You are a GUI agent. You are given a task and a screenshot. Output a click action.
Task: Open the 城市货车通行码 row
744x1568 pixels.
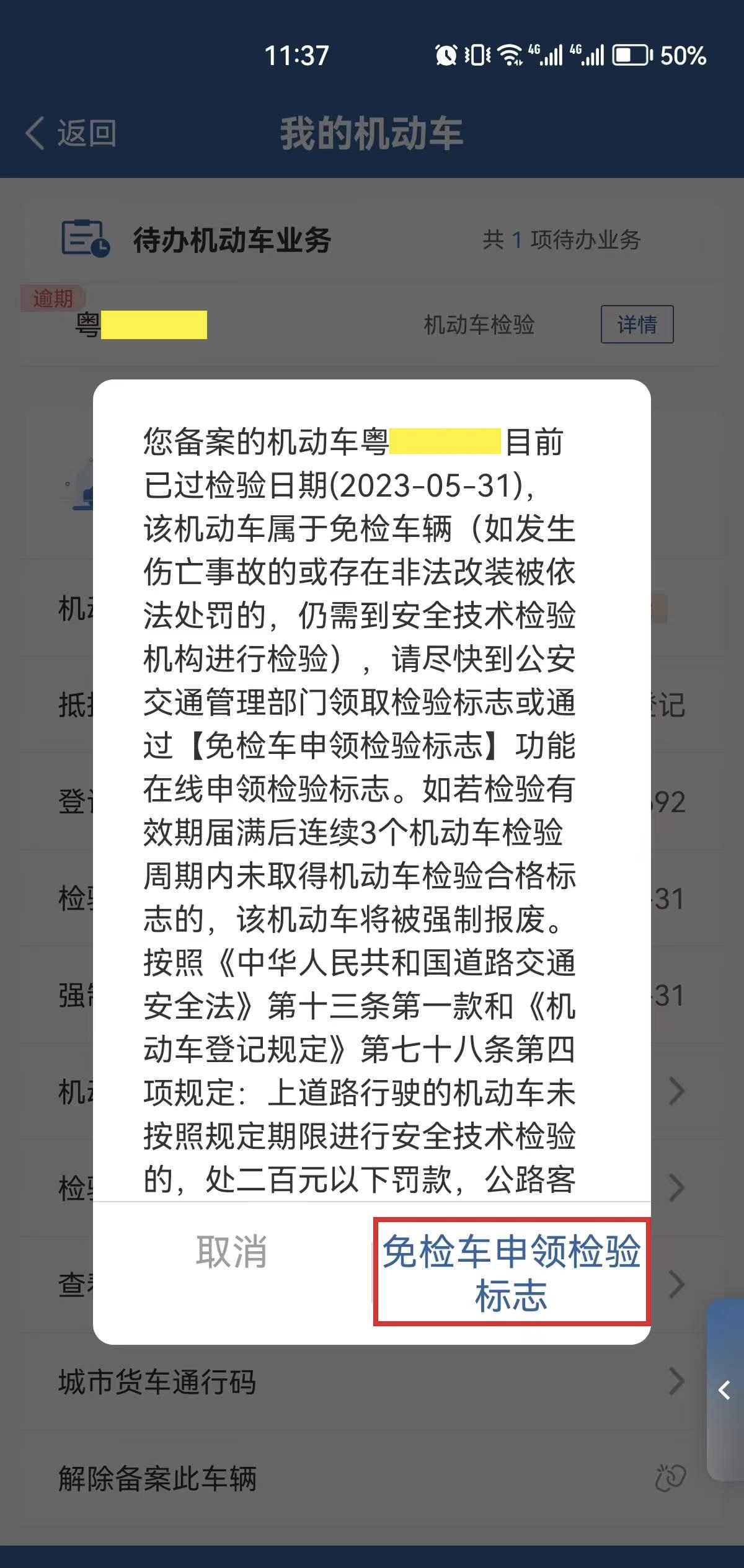(372, 1381)
